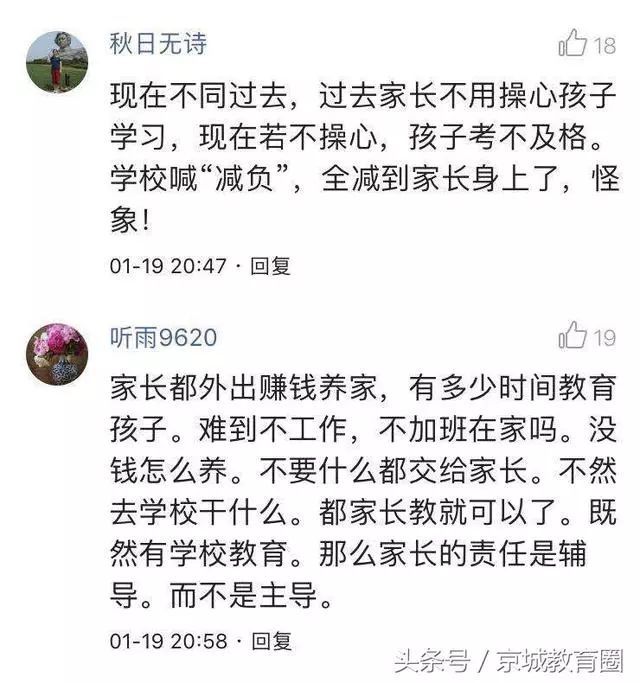
Task: Tap the username 听雨9620
Action: click(x=163, y=337)
